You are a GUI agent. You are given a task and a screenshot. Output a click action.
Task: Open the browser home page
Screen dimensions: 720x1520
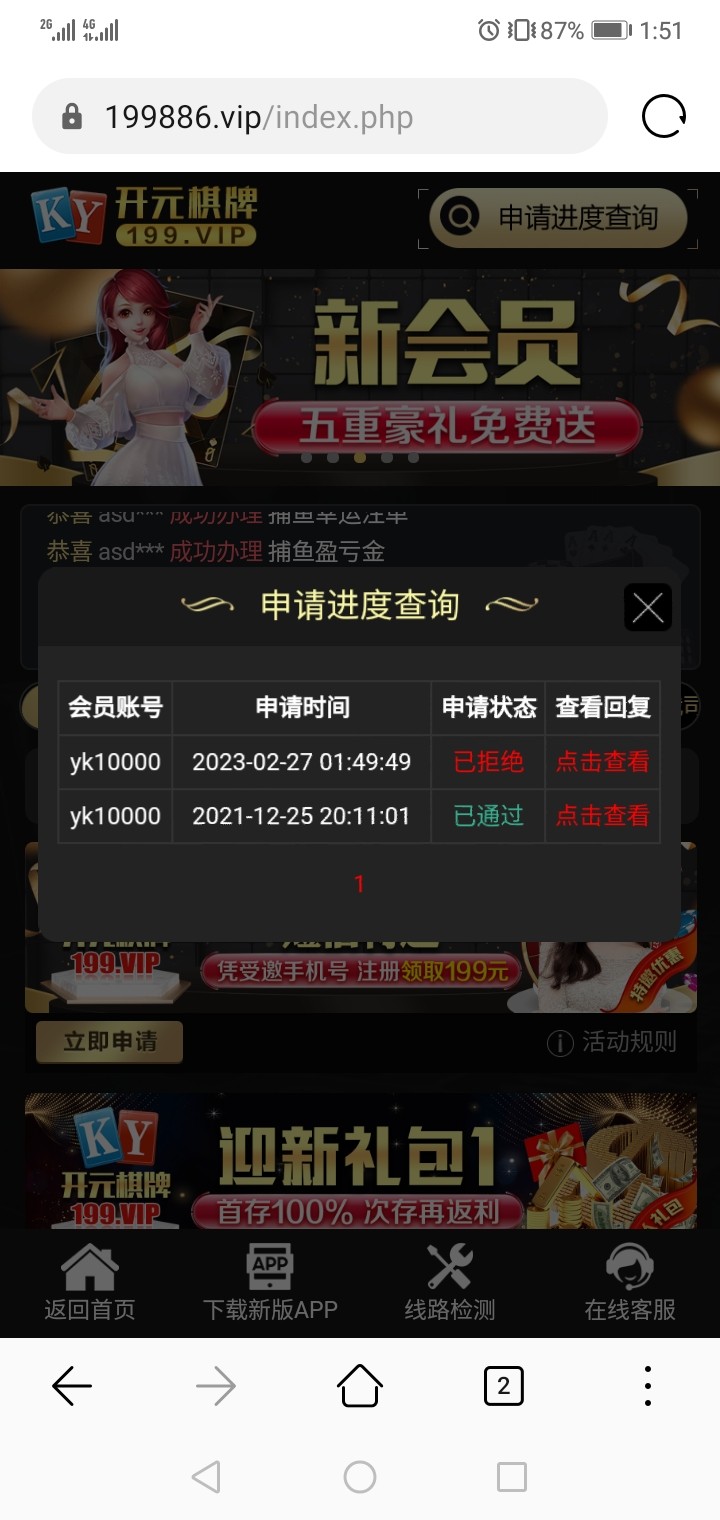pos(360,1387)
